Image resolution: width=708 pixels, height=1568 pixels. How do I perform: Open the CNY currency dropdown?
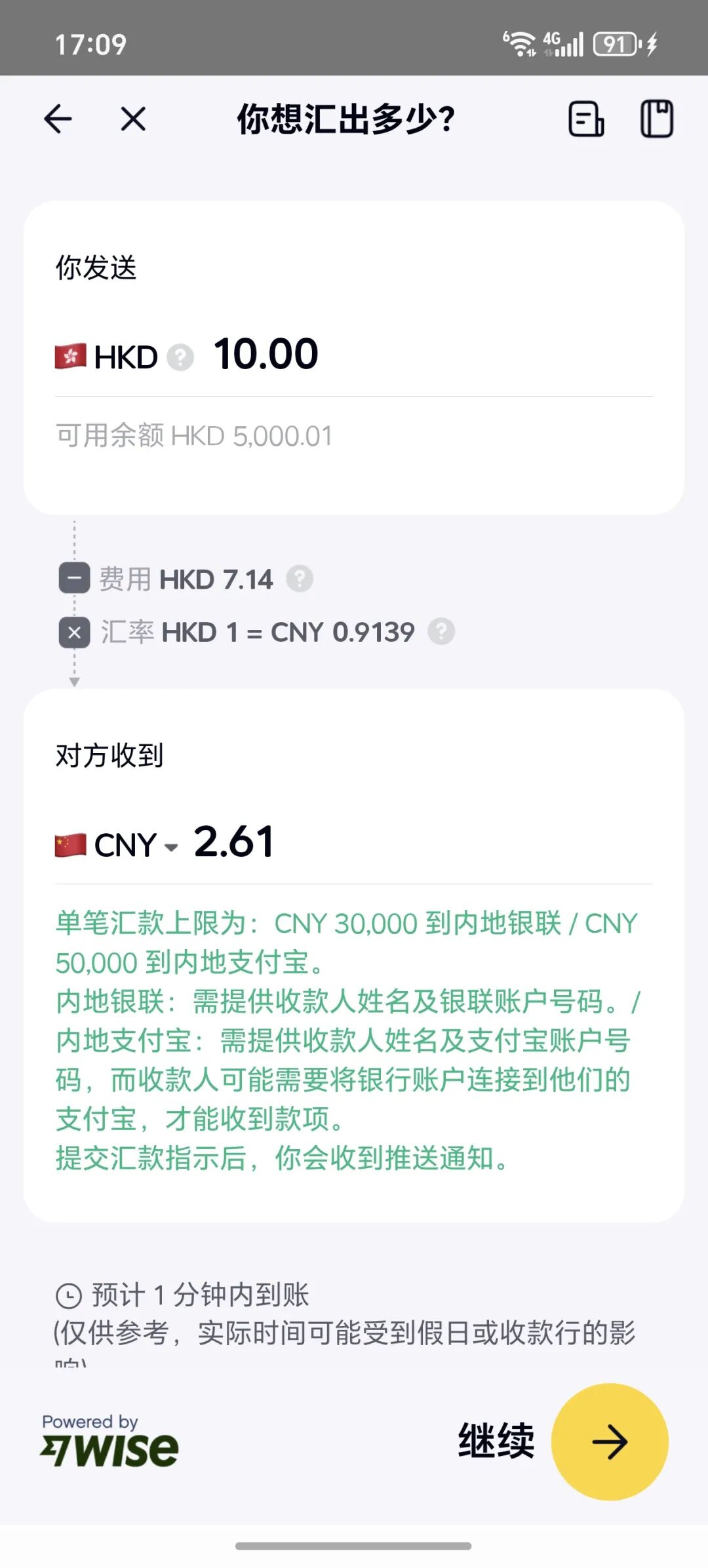[x=172, y=847]
